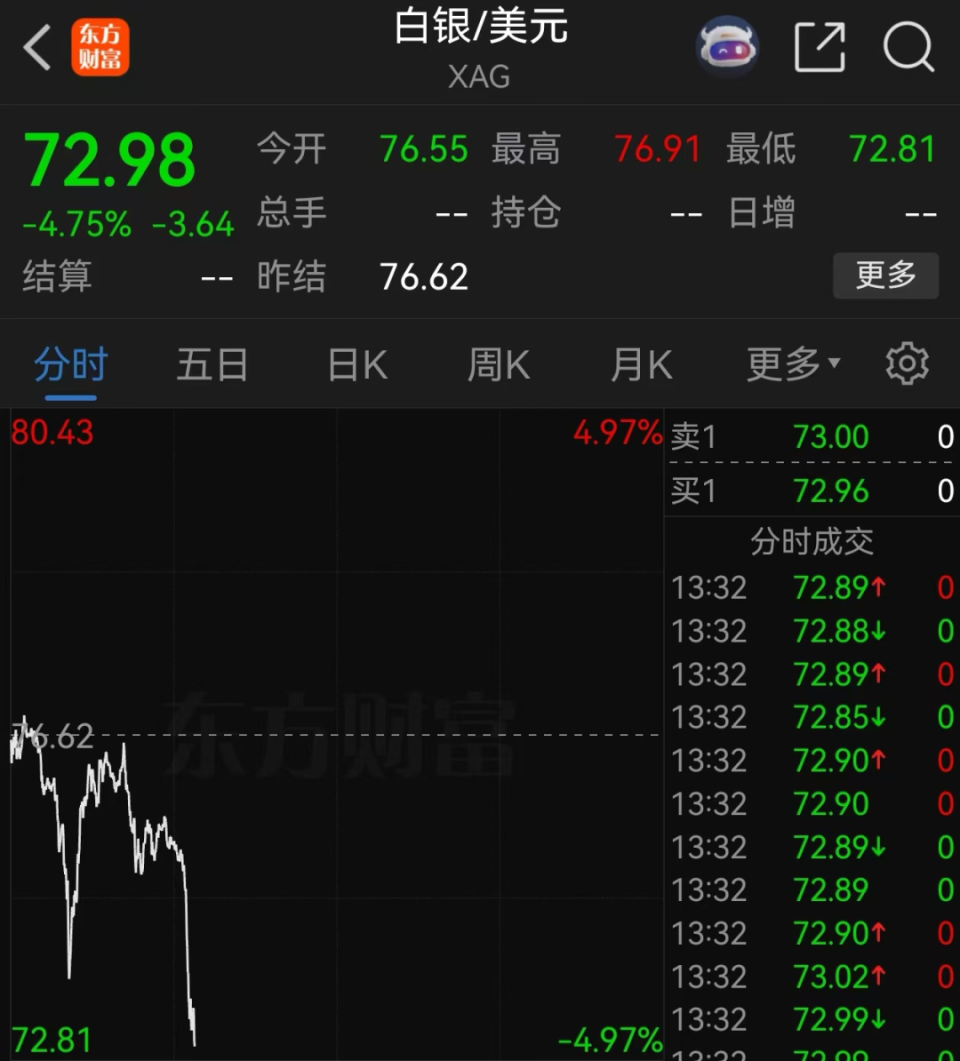Click the share icon

pyautogui.click(x=820, y=47)
